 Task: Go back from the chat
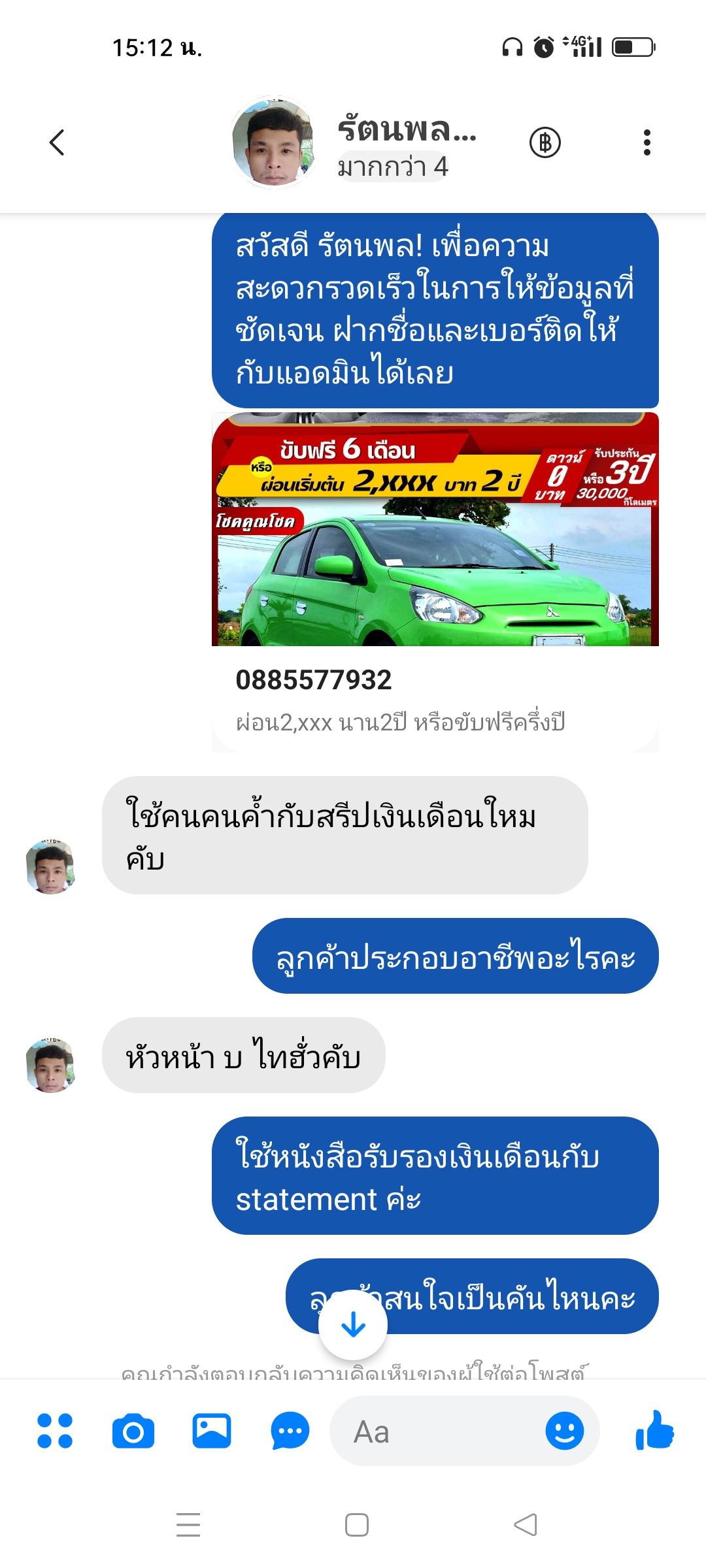58,142
